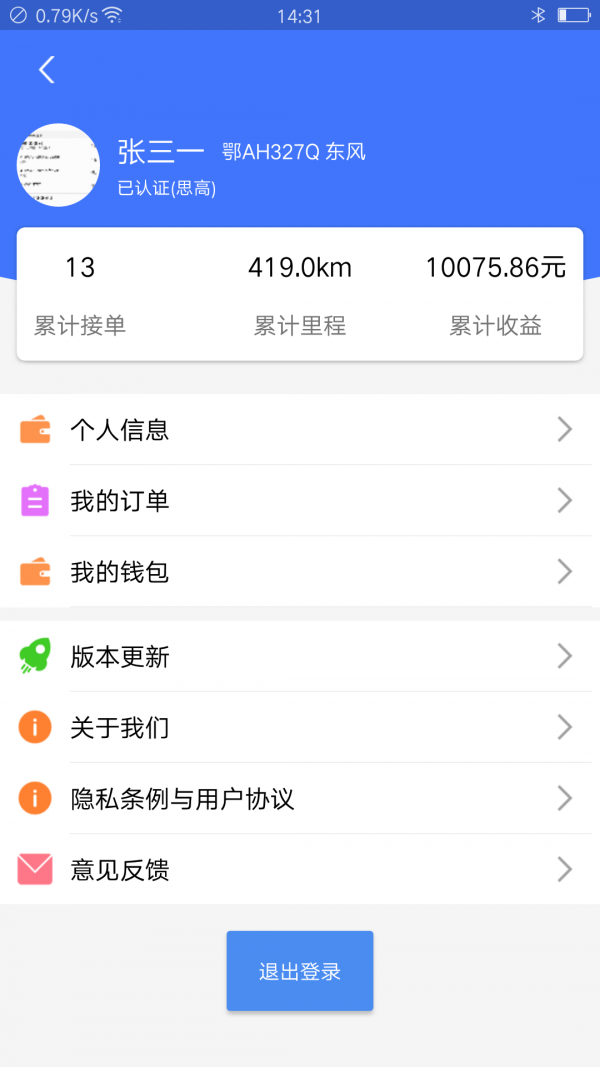The width and height of the screenshot is (600, 1067).
Task: Open 关于我们 about page
Action: tap(300, 727)
